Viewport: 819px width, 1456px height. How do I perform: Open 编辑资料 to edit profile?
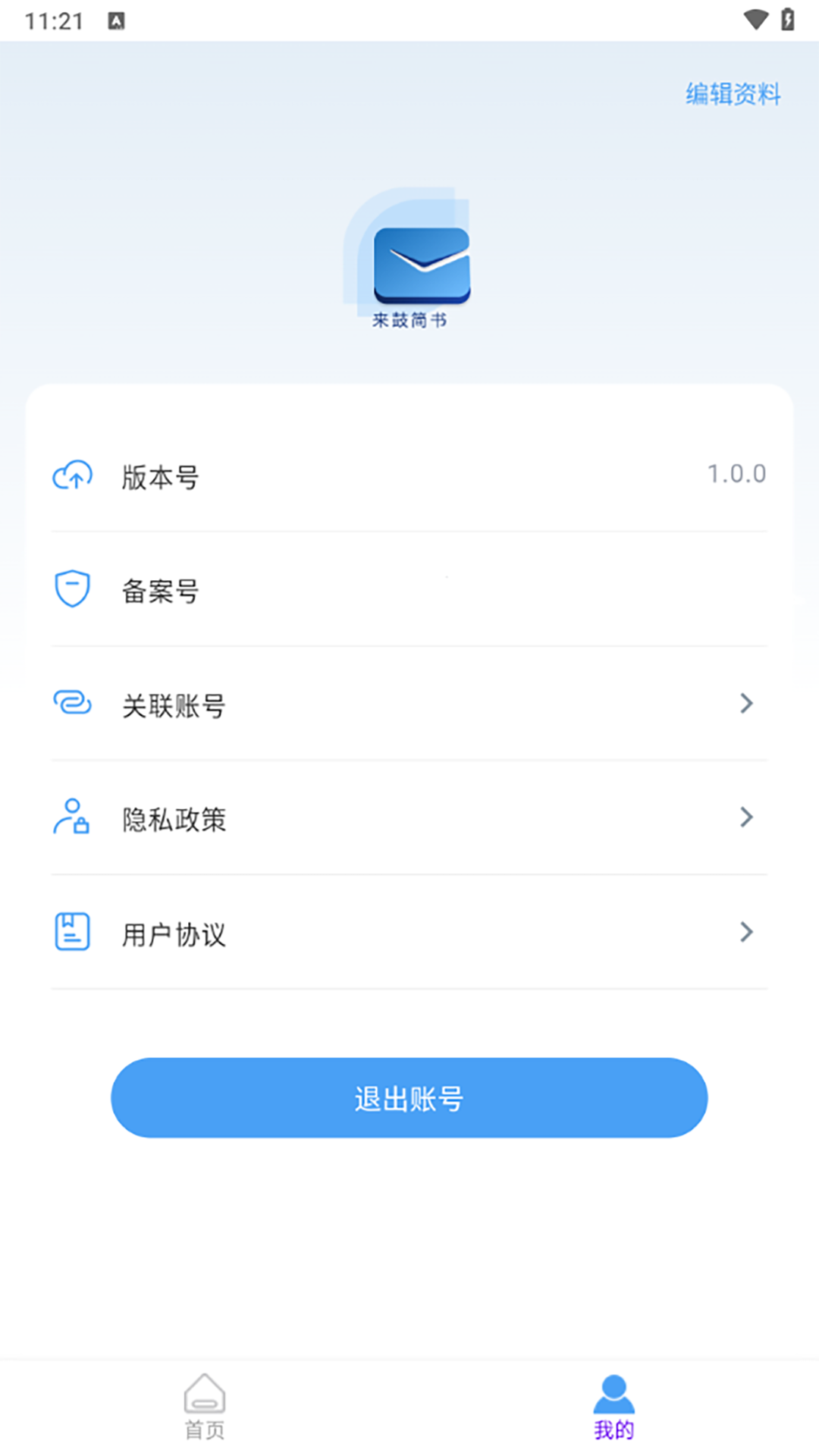coord(731,96)
